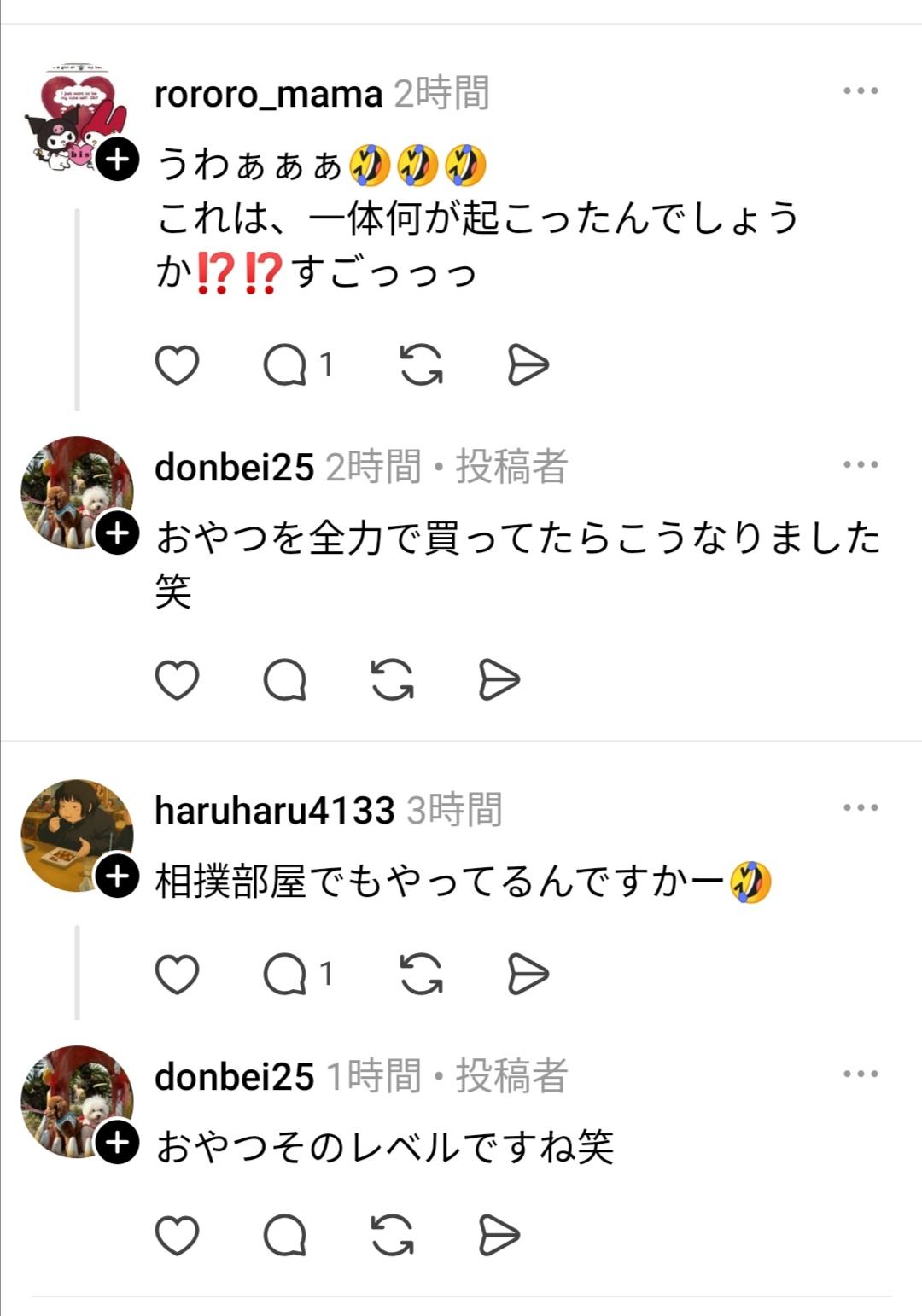Reply to donbei25's おやつを全力で comment

(285, 680)
